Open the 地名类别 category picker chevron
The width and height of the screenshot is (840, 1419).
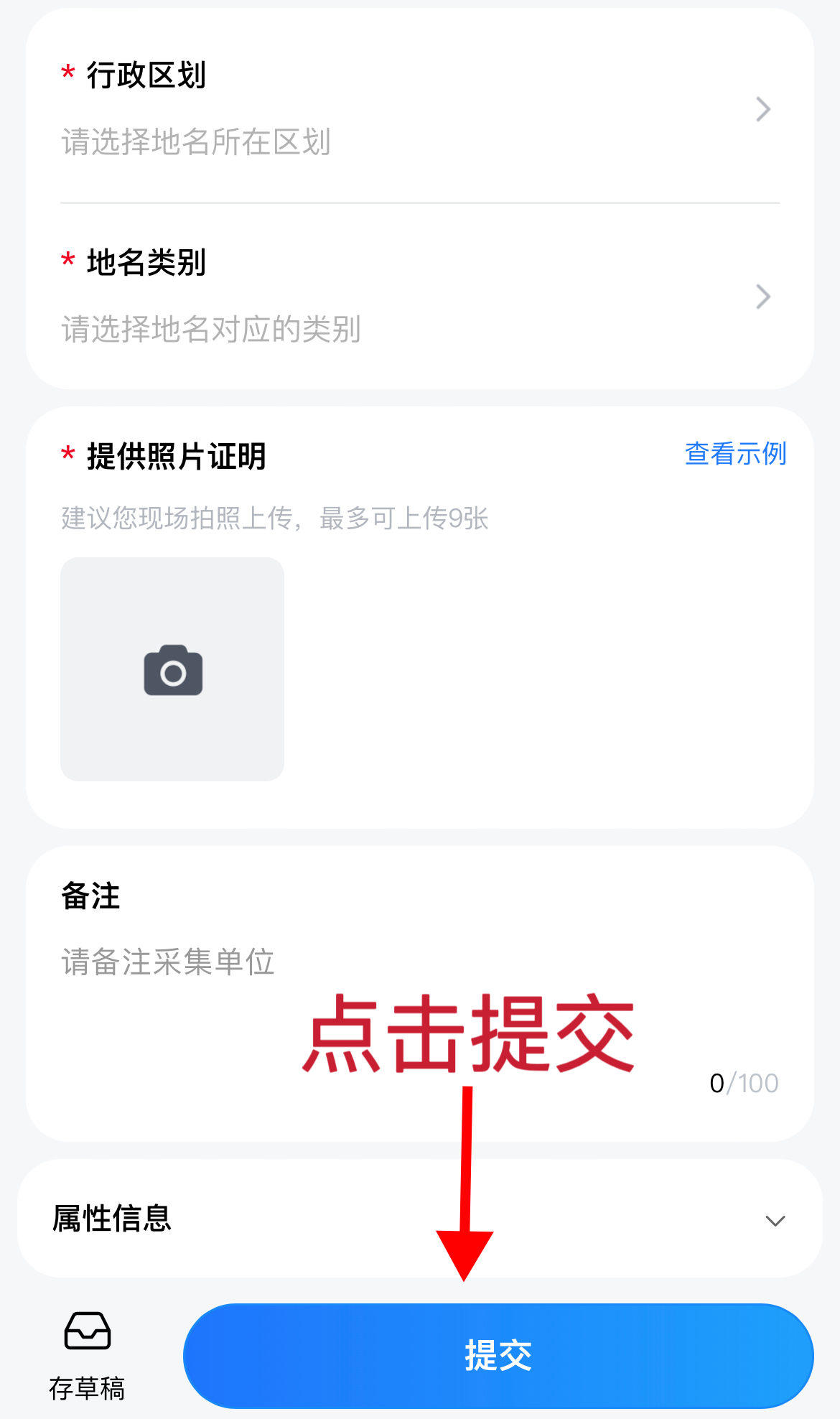[762, 297]
